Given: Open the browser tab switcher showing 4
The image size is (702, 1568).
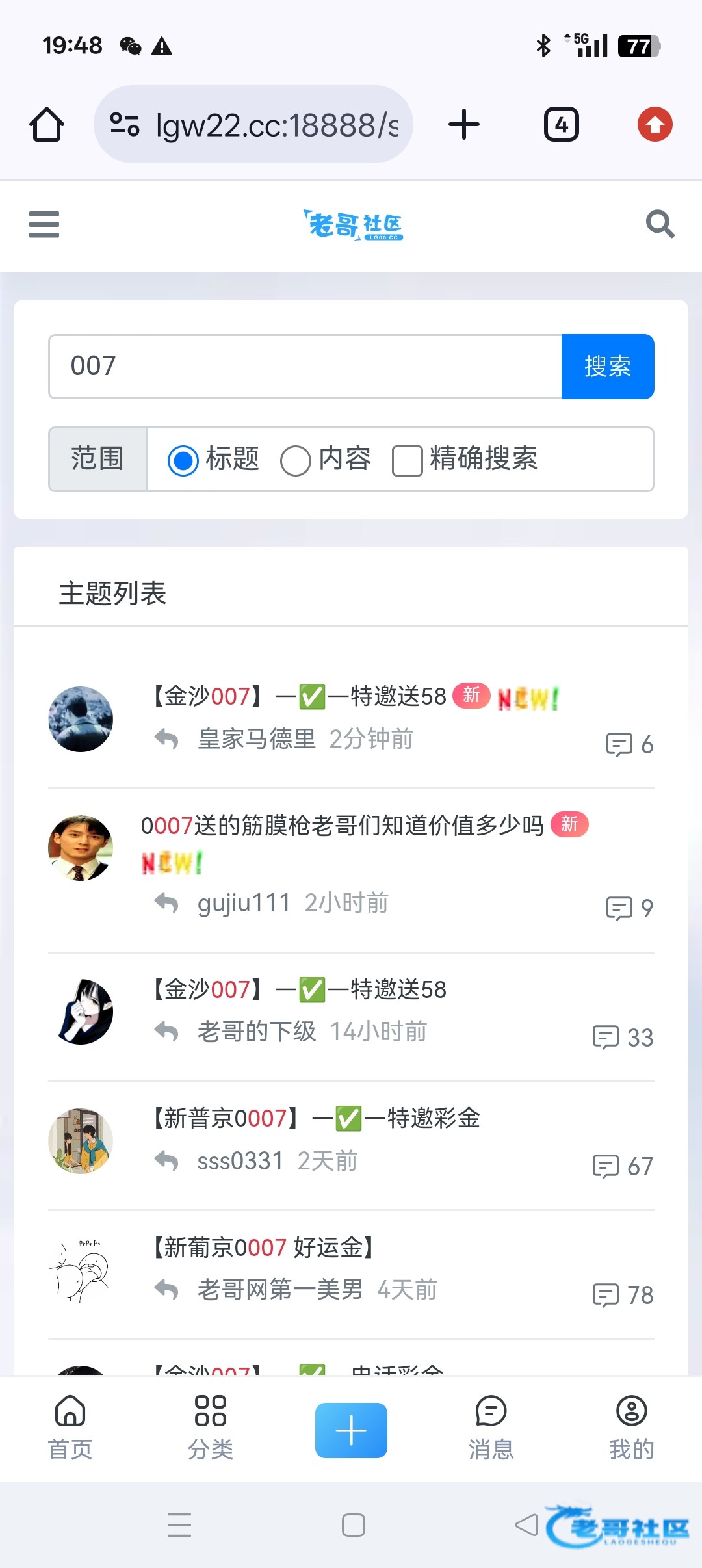Looking at the screenshot, I should click(x=561, y=124).
